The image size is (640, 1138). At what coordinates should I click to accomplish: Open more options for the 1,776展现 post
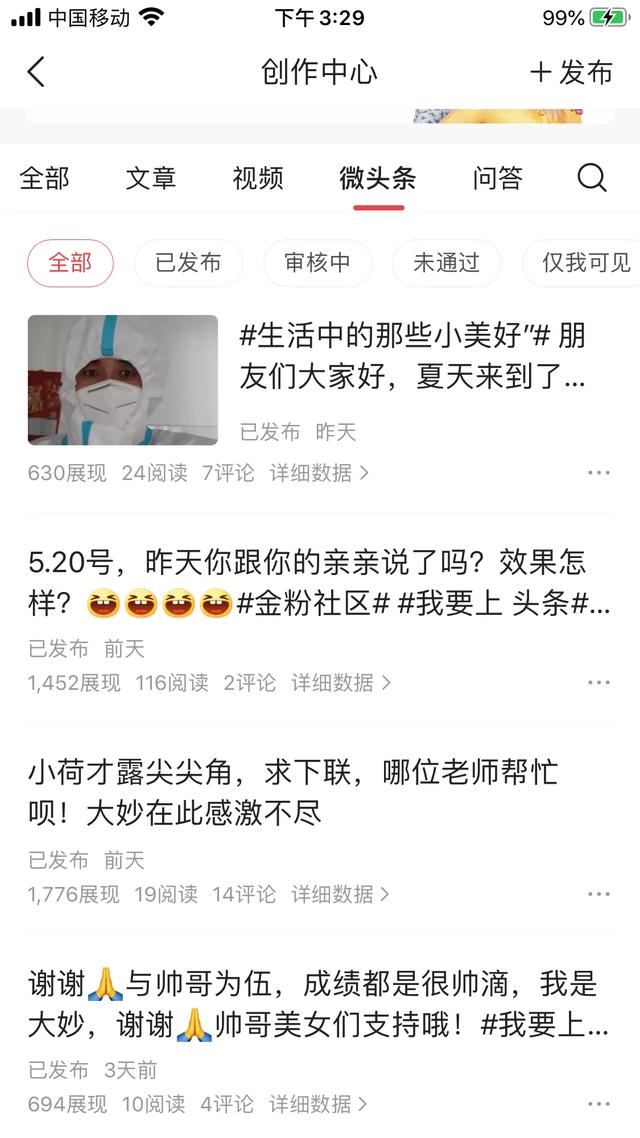[599, 893]
